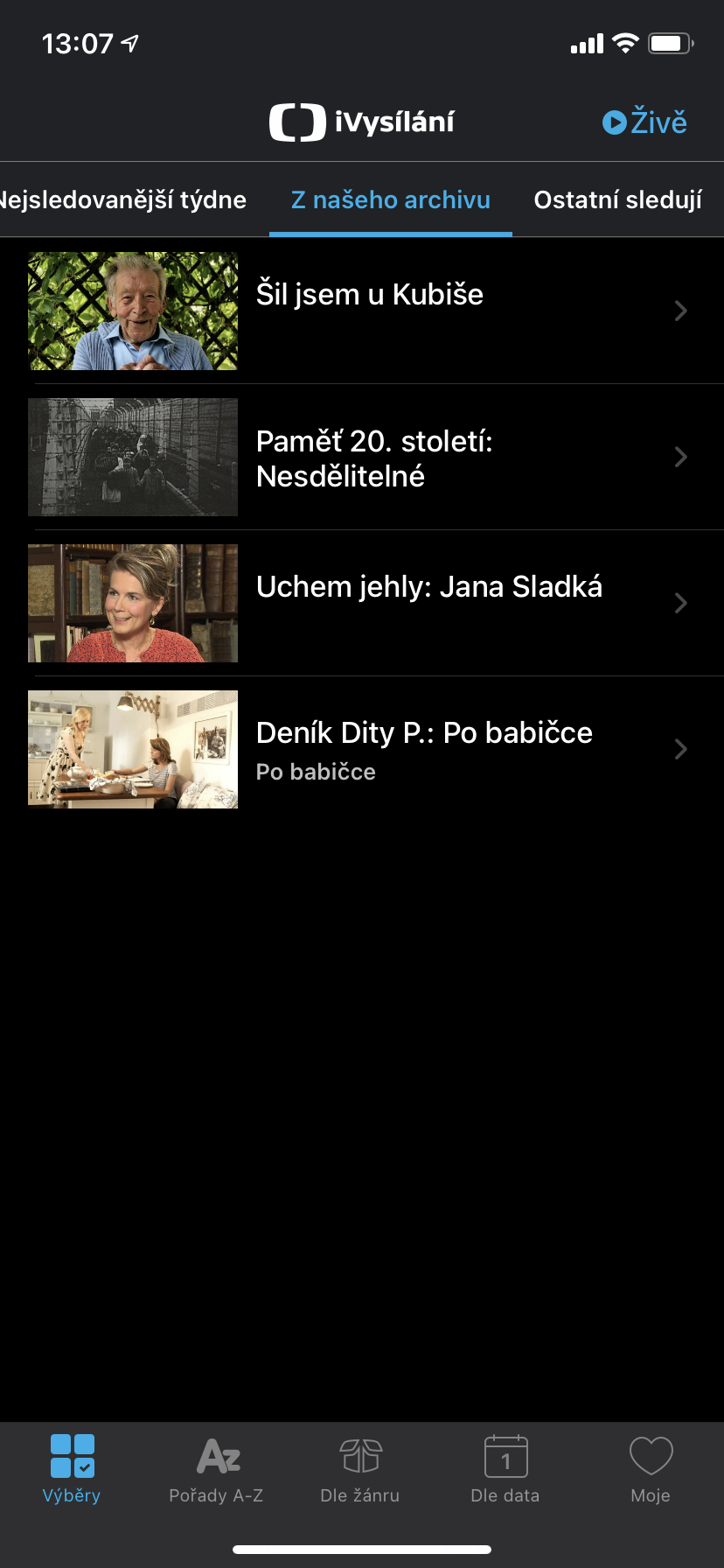Screen dimensions: 724x1568
Task: Open the Moje favorites tab
Action: pyautogui.click(x=651, y=1470)
